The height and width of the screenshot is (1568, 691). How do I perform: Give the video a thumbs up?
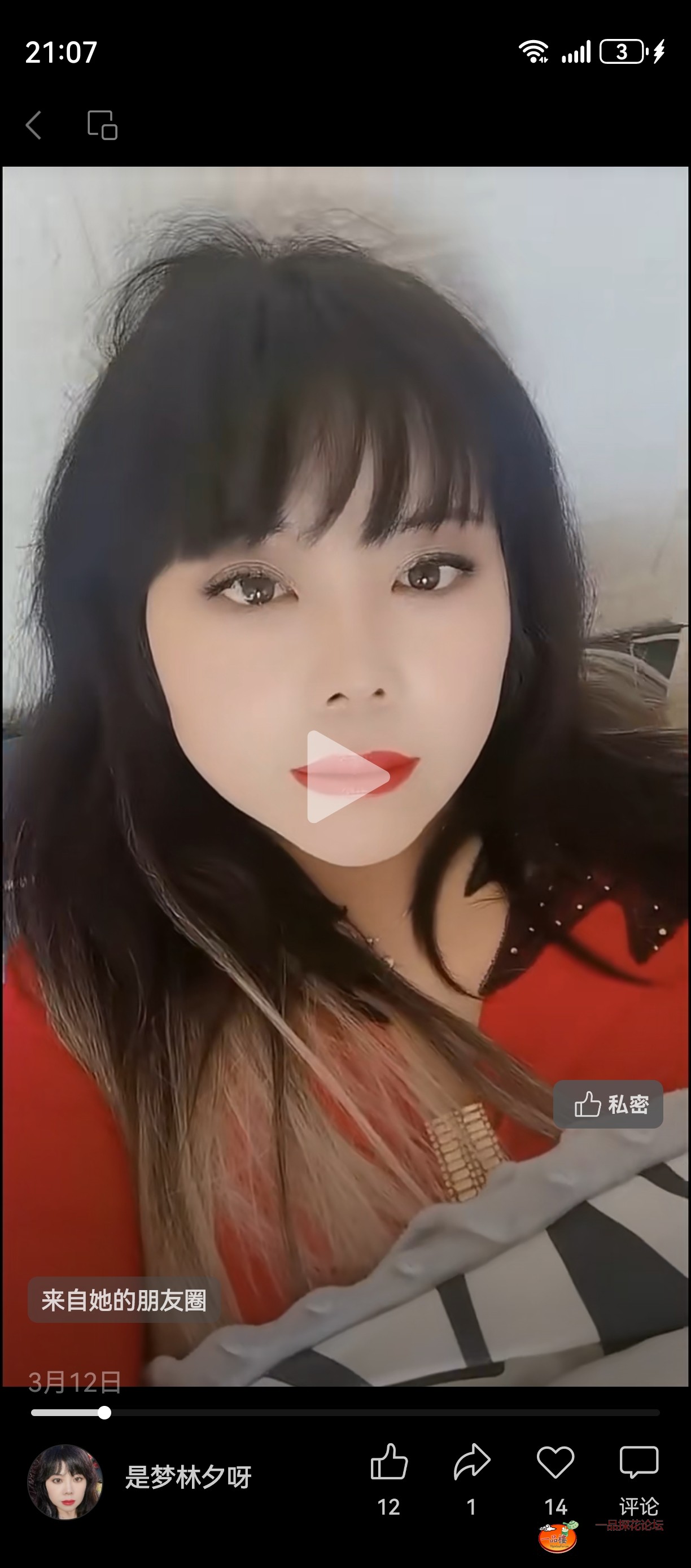[x=388, y=1462]
